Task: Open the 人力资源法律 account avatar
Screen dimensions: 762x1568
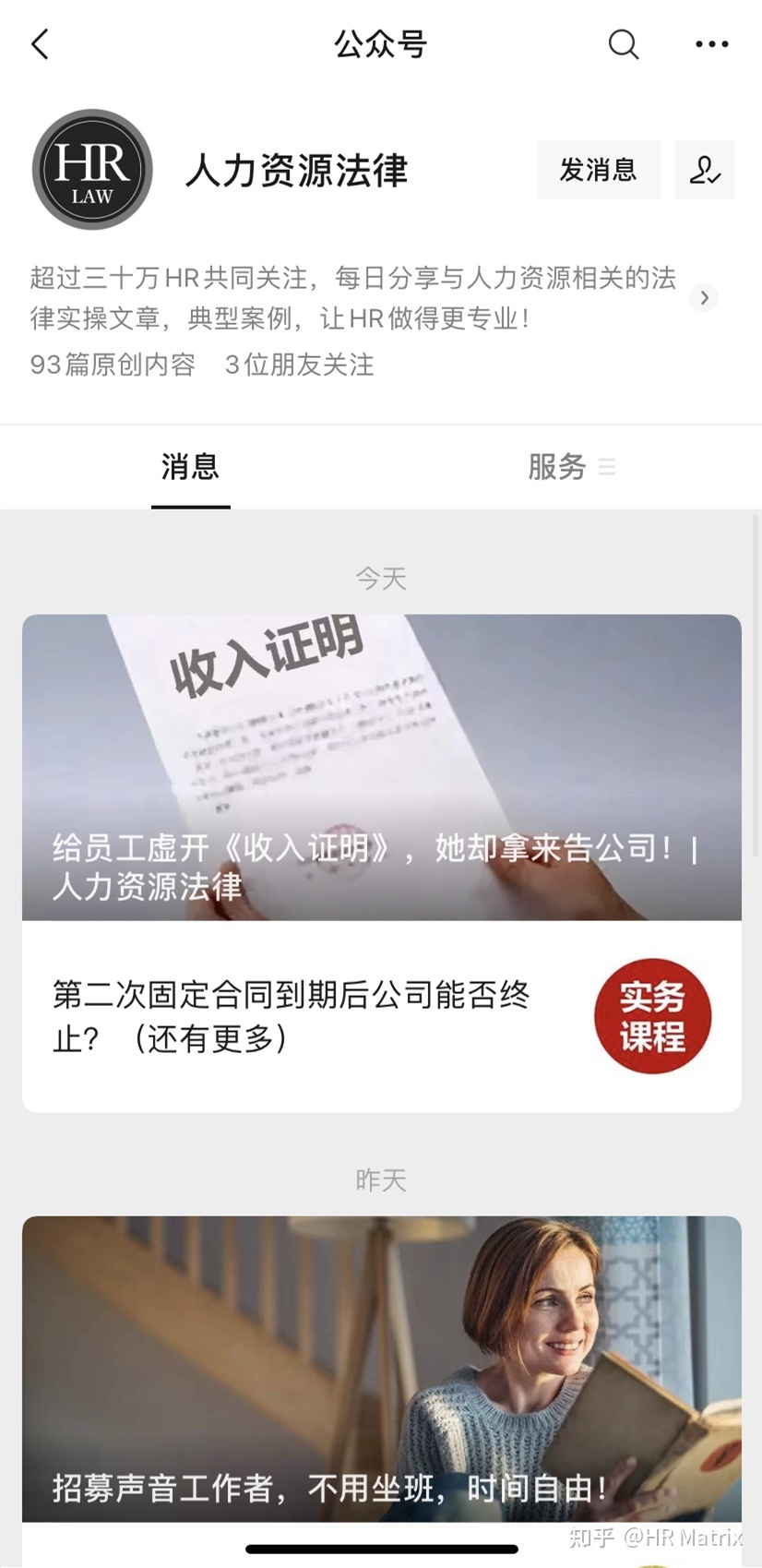Action: [92, 170]
